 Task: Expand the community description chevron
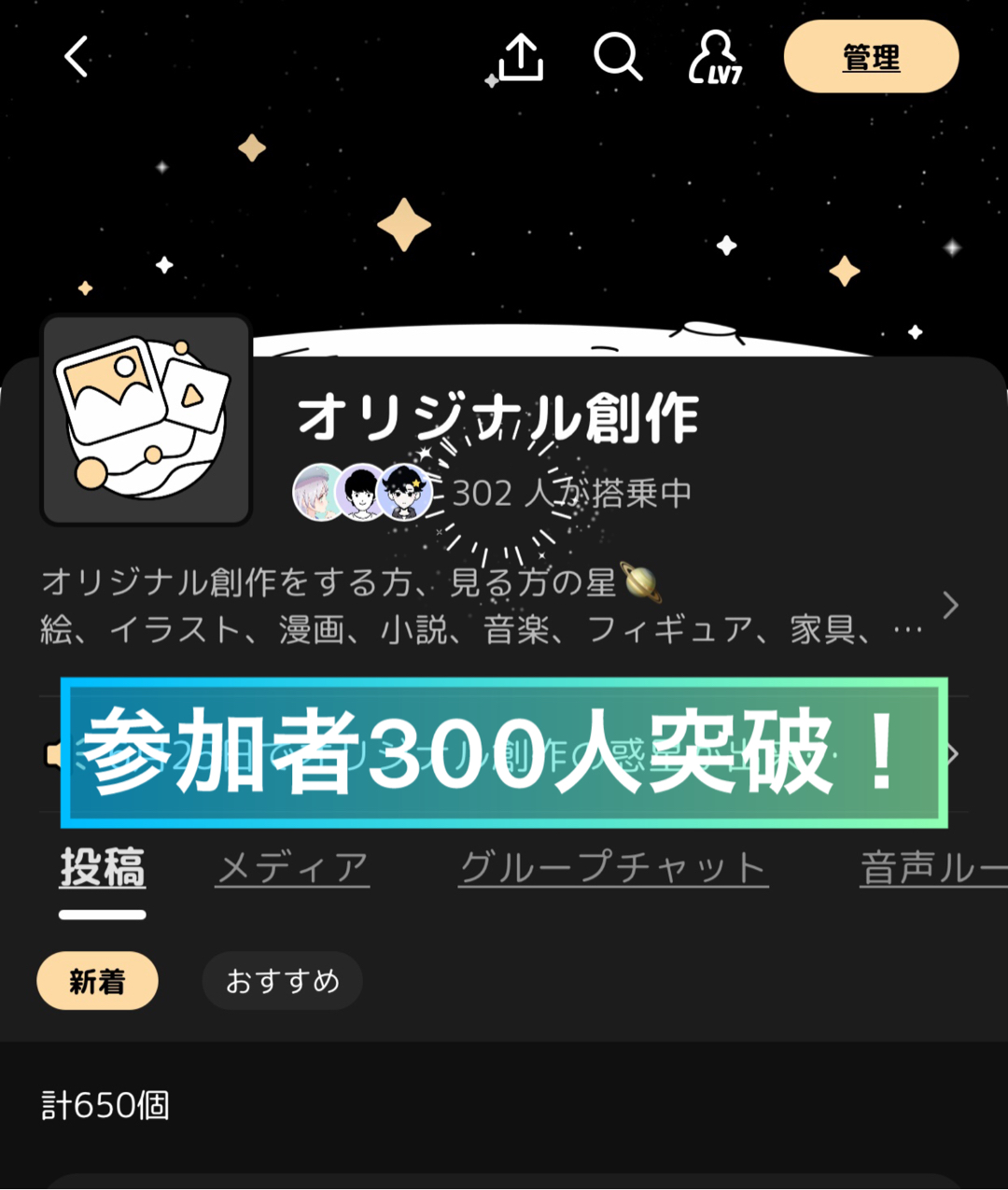tap(950, 605)
